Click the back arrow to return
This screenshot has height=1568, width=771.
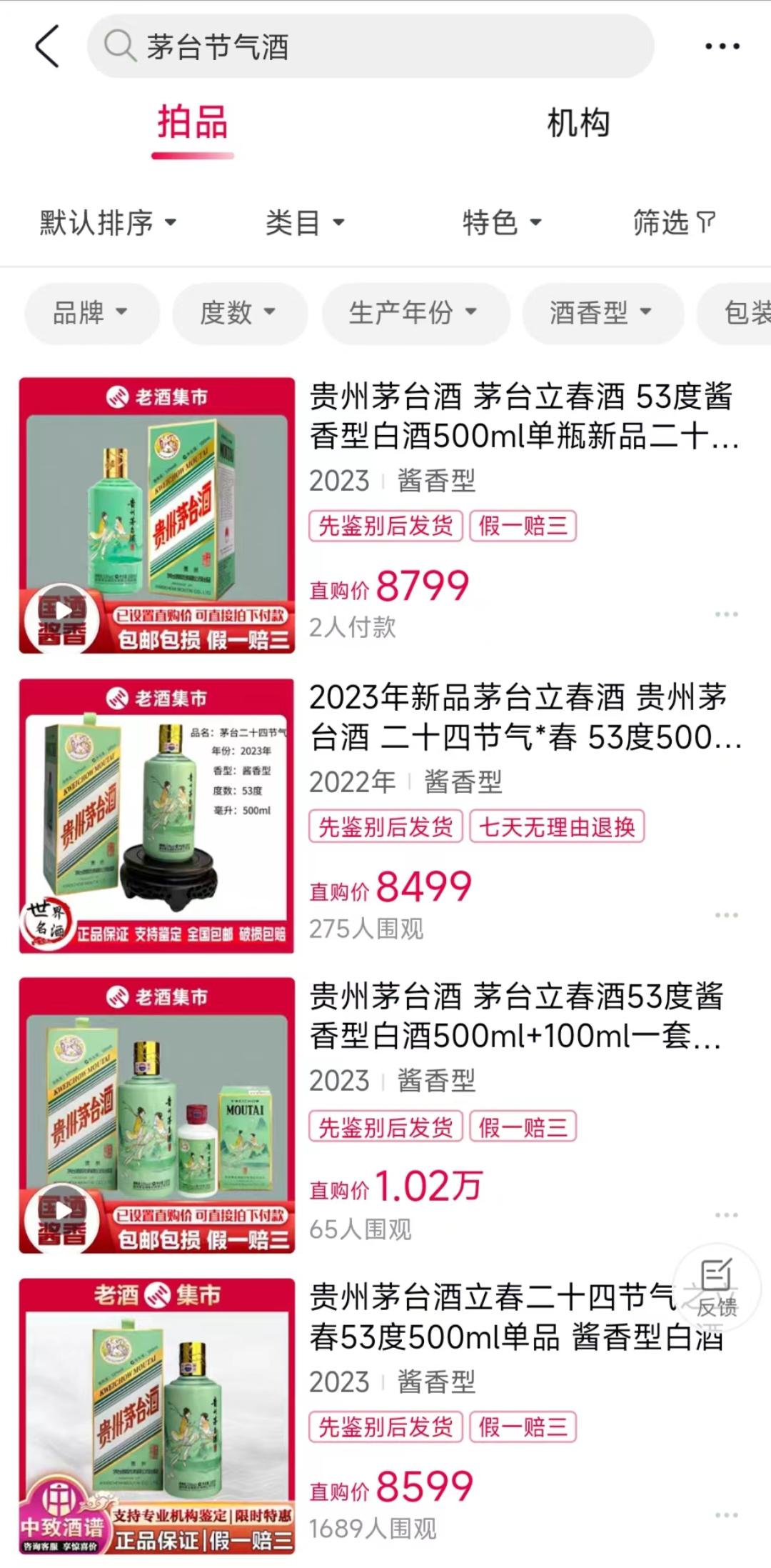click(47, 45)
